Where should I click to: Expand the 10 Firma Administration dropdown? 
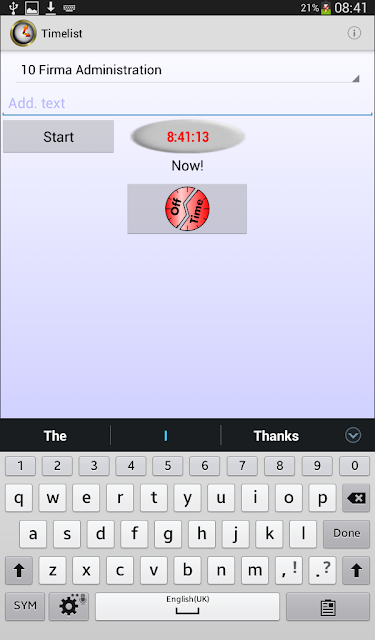click(x=187, y=70)
